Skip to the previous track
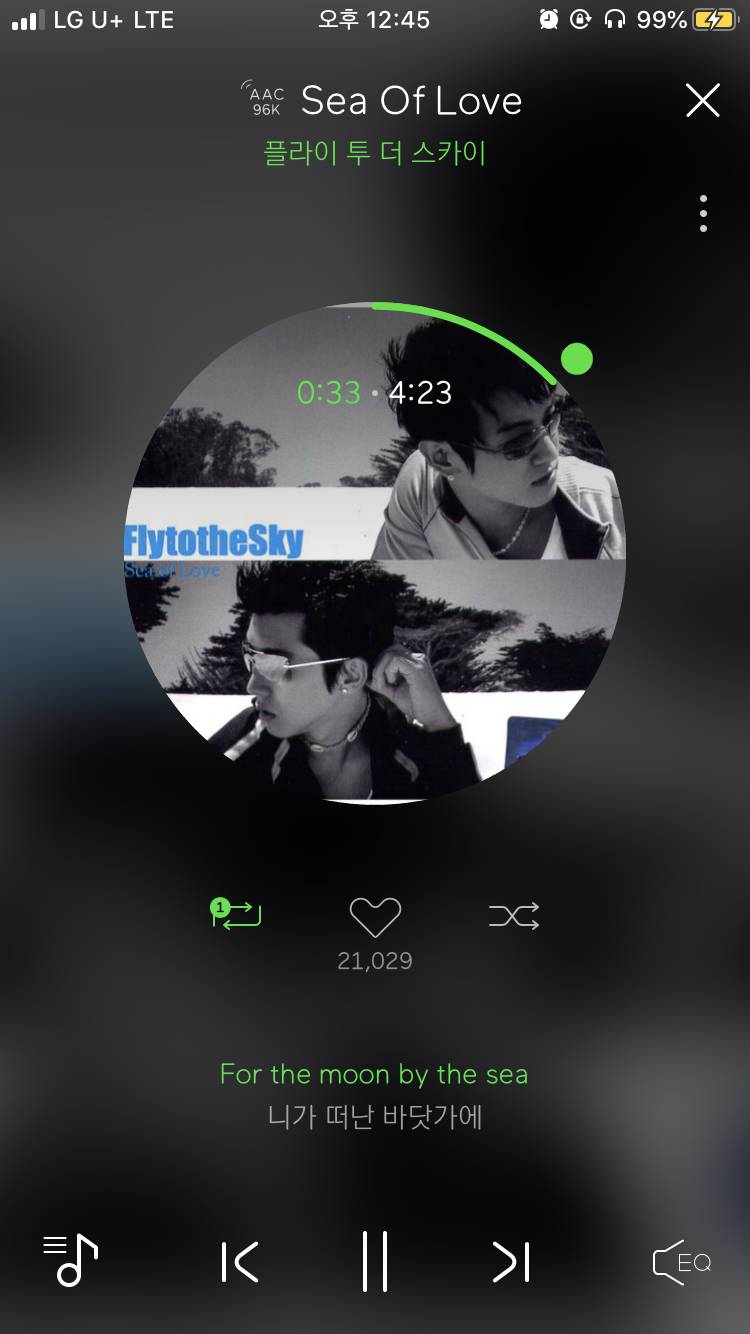Viewport: 750px width, 1334px height. [240, 1261]
